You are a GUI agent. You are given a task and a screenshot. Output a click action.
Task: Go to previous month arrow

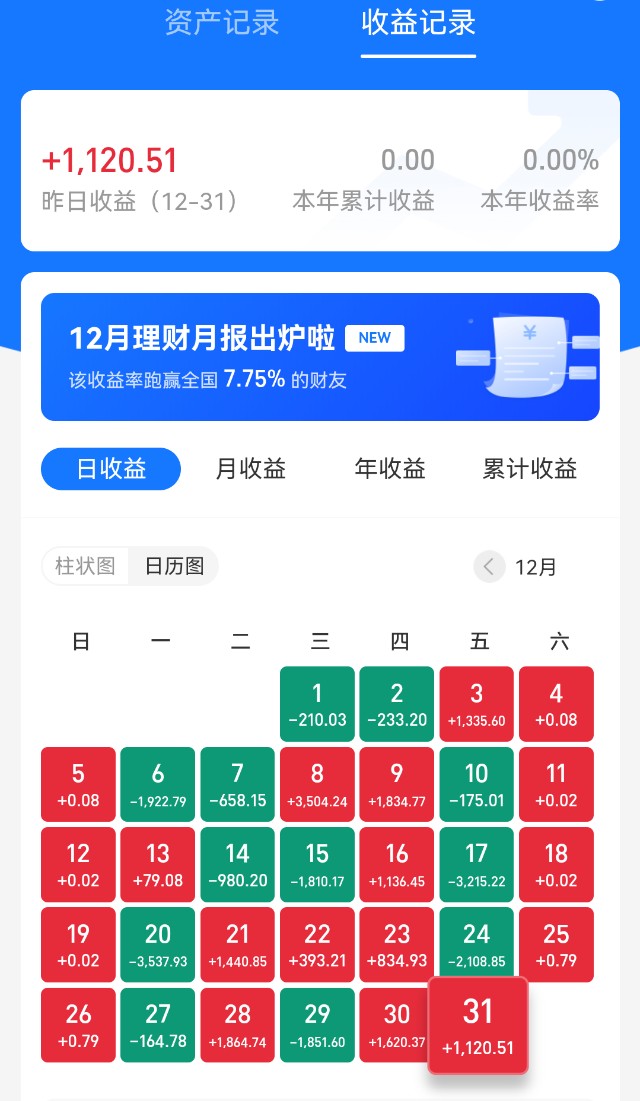488,567
